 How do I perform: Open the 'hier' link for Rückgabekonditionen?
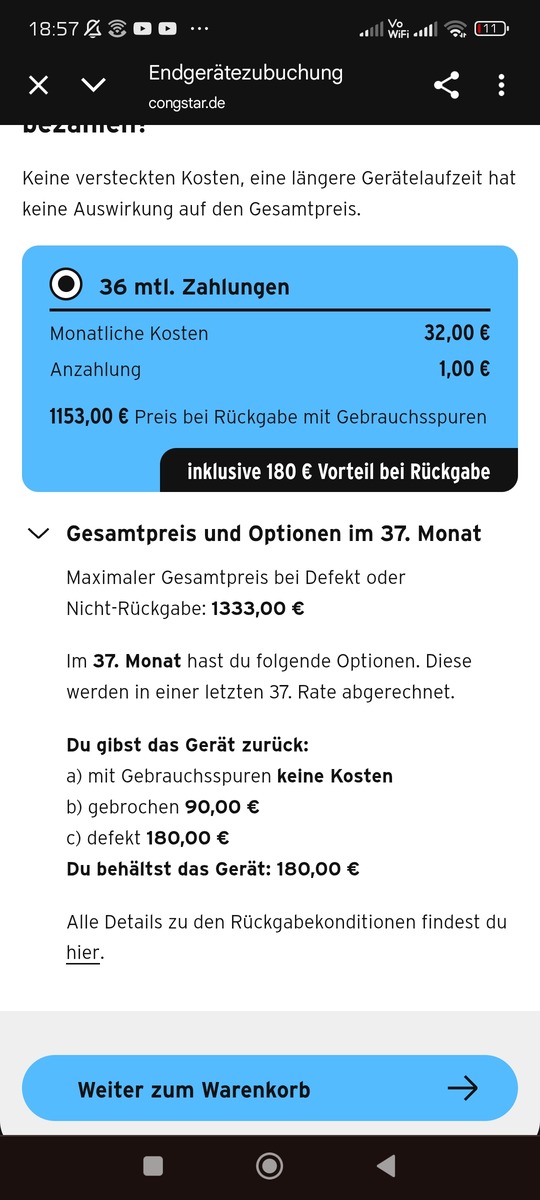click(83, 952)
